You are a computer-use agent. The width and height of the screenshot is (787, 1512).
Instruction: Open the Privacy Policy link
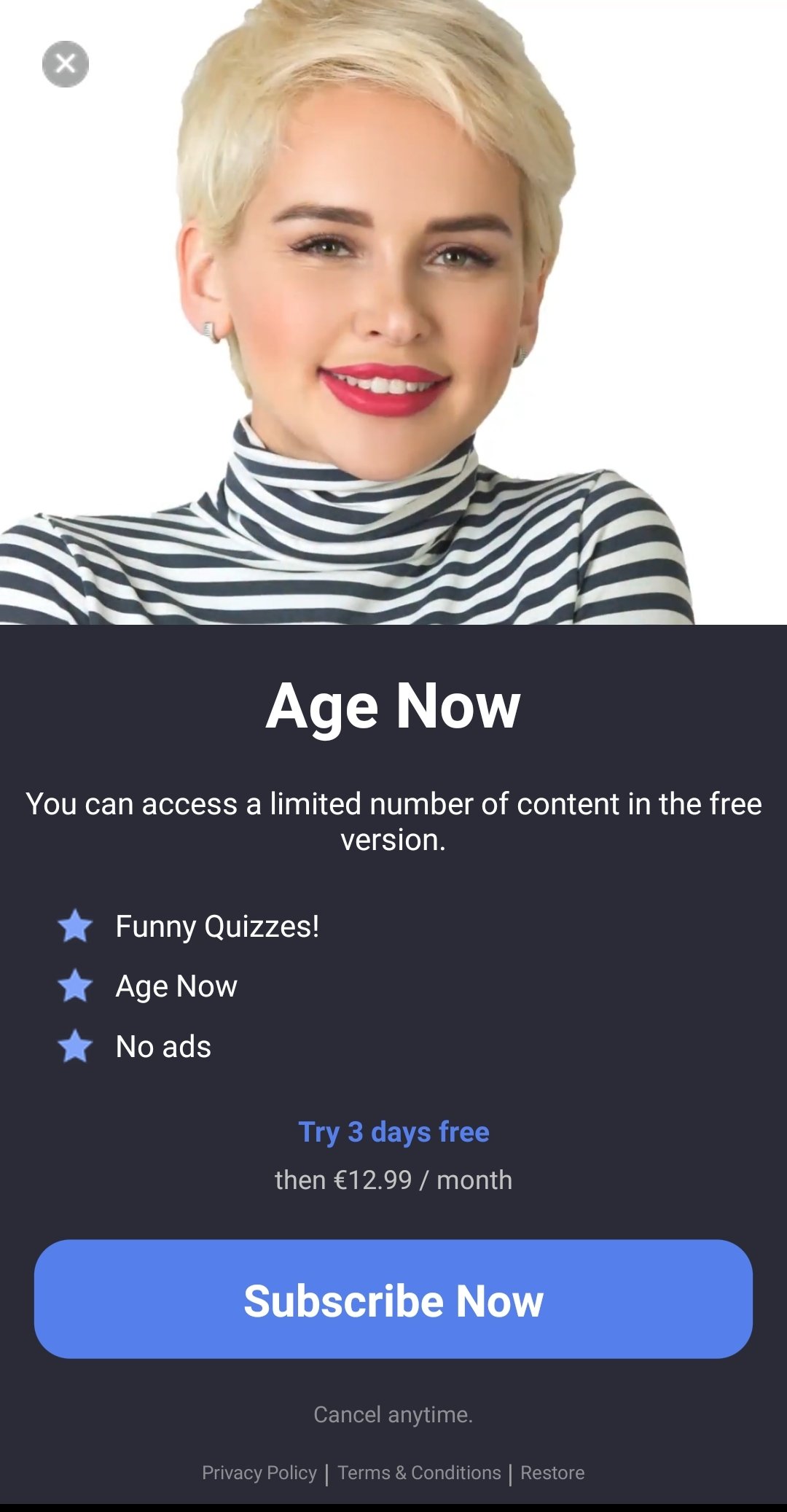259,1473
